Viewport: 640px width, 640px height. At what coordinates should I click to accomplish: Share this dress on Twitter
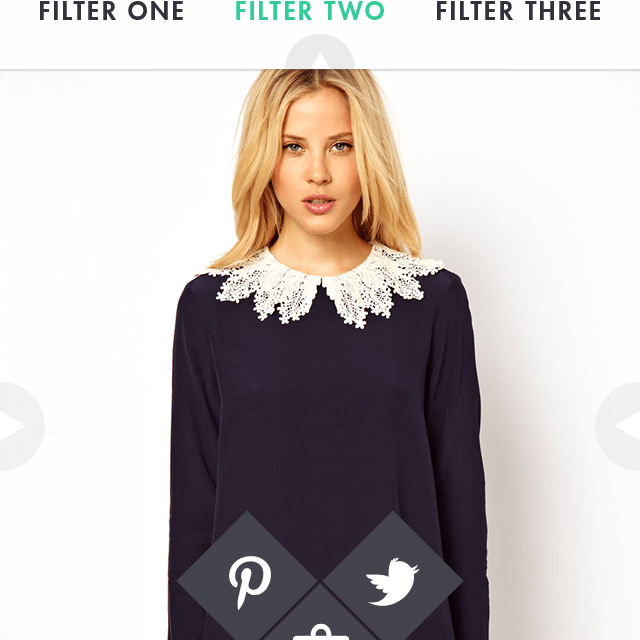click(391, 581)
